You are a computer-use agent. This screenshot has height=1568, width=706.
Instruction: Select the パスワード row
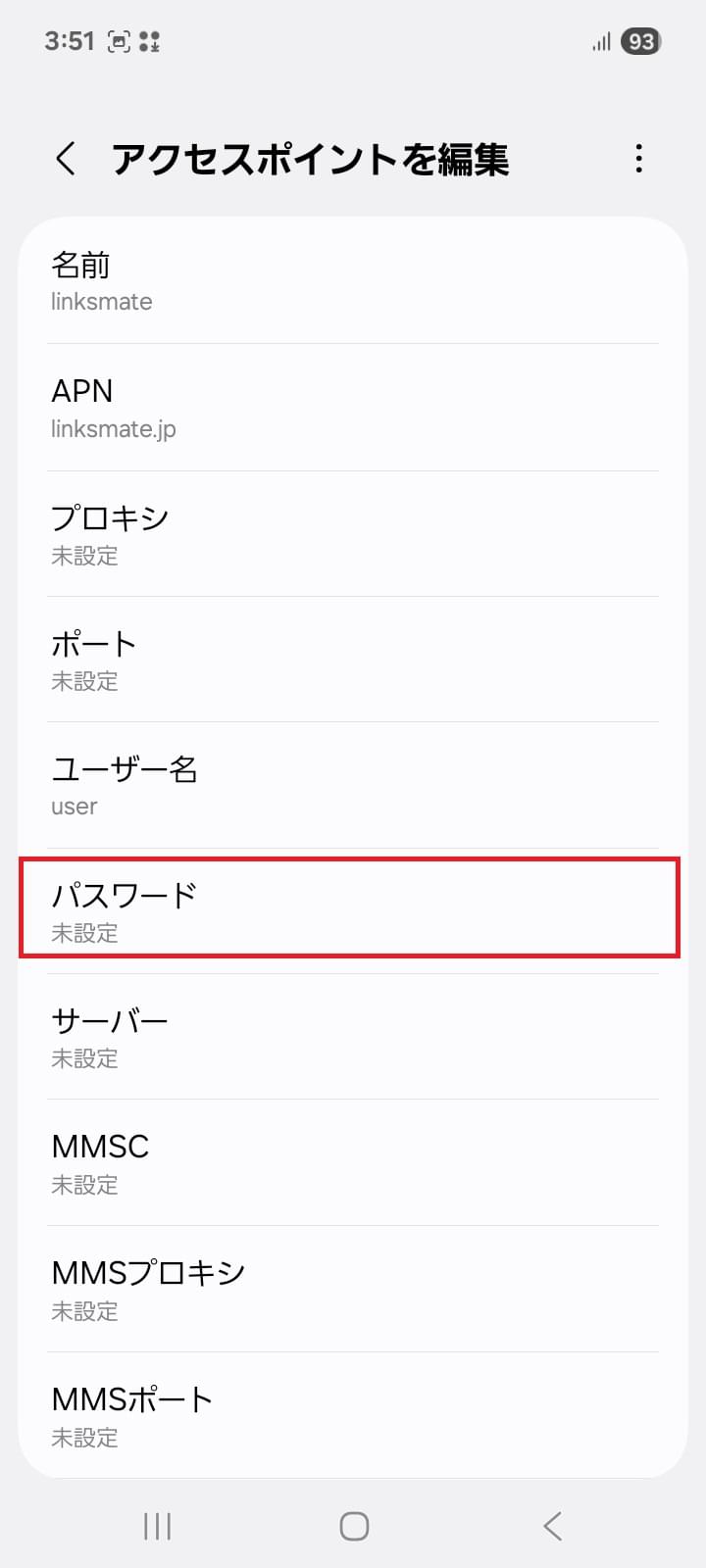point(349,908)
